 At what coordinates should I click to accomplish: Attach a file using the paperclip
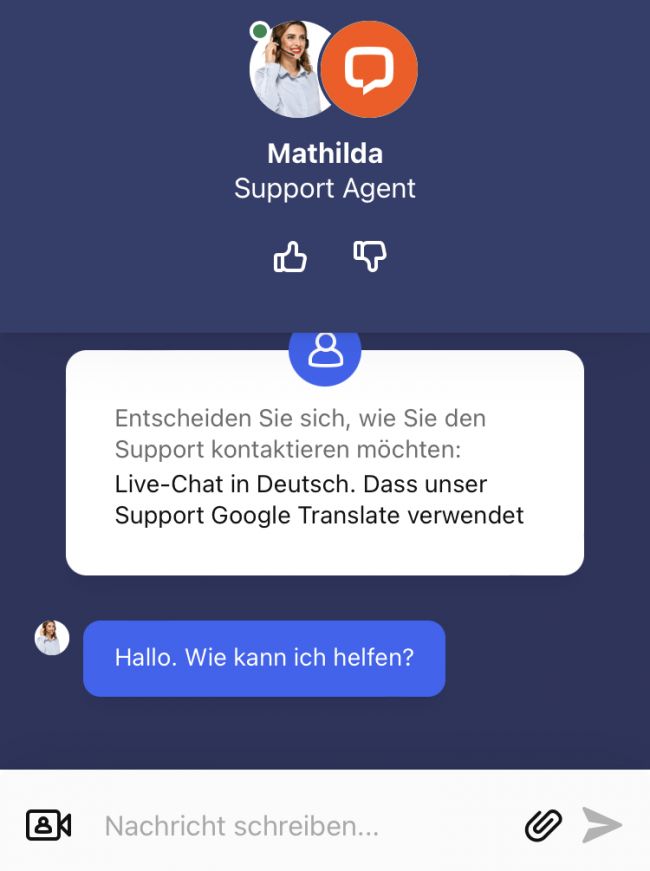pyautogui.click(x=543, y=826)
